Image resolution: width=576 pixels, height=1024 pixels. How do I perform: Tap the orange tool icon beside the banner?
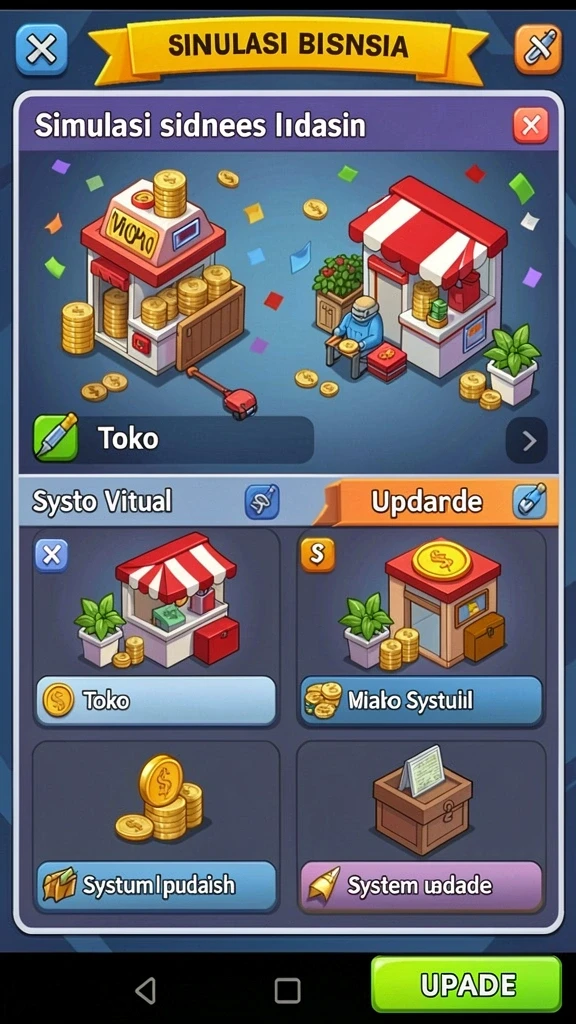point(537,49)
